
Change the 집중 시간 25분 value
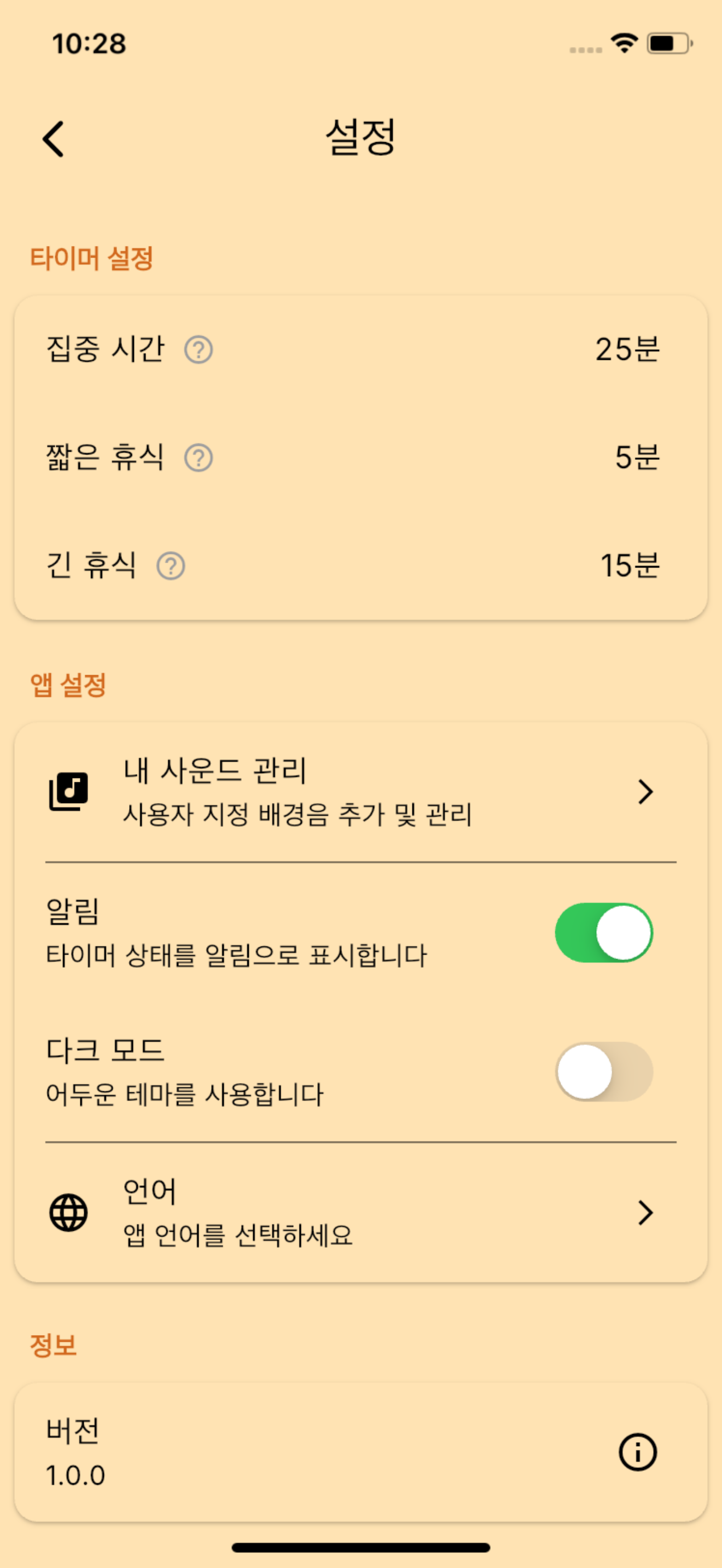[627, 349]
